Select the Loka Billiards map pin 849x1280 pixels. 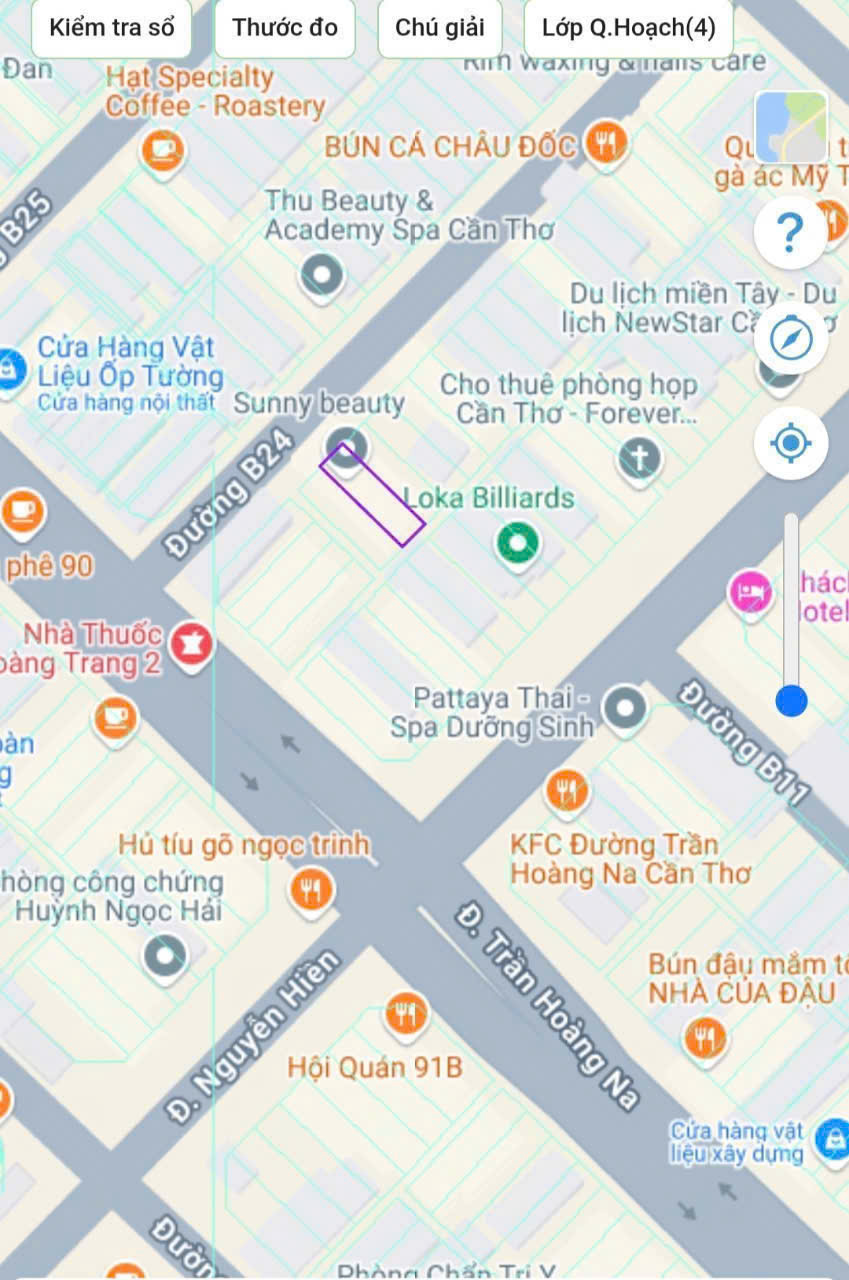[518, 543]
